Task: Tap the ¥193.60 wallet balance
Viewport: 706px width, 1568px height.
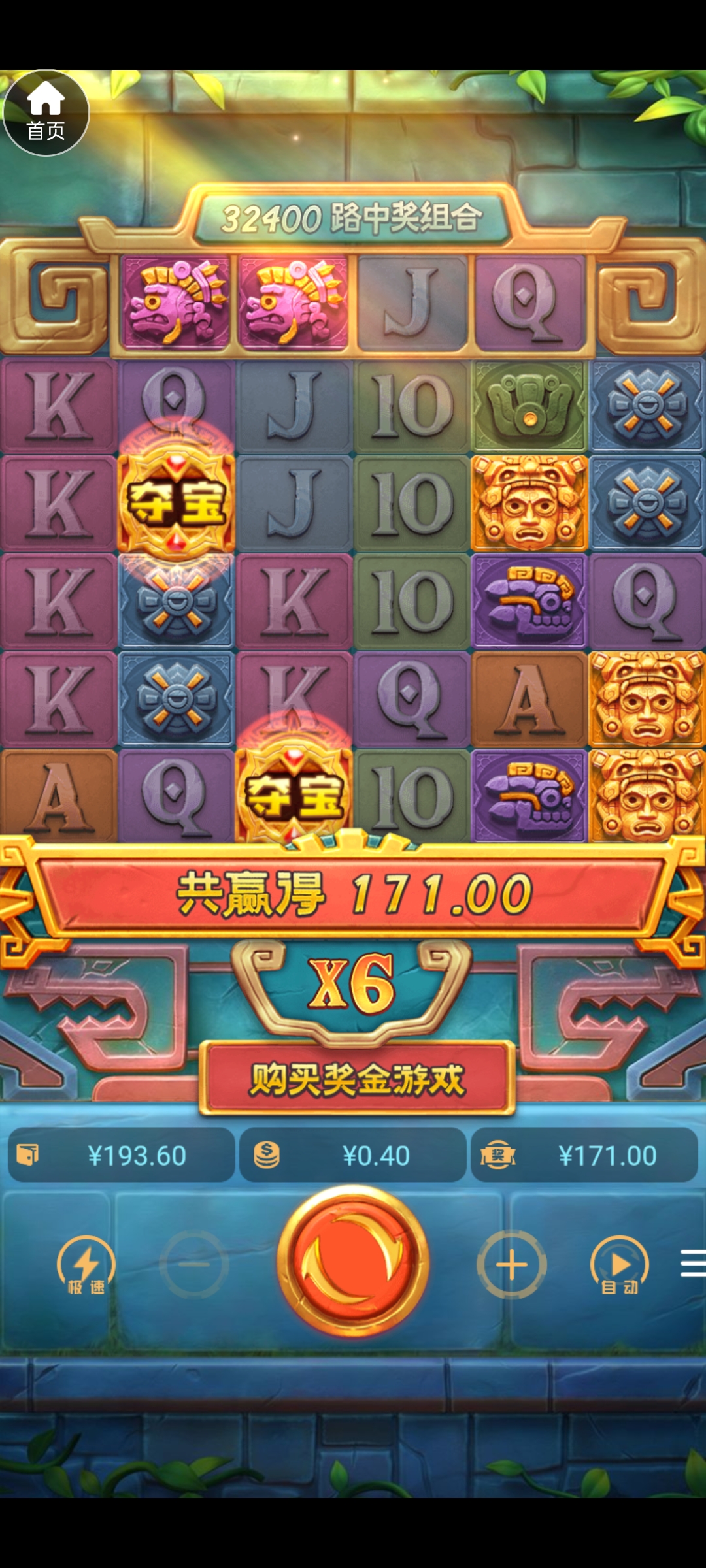Action: [x=122, y=1156]
